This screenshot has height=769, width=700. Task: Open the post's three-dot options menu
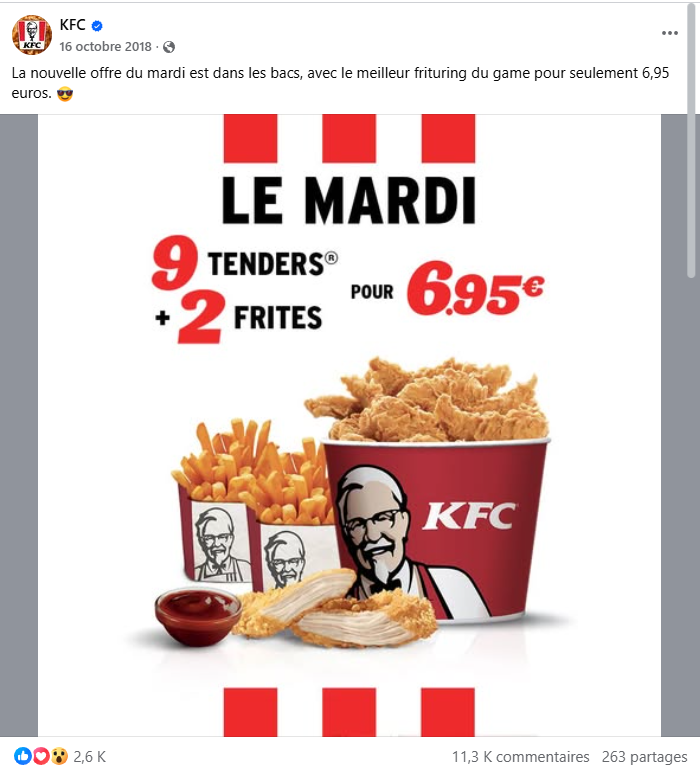click(669, 33)
